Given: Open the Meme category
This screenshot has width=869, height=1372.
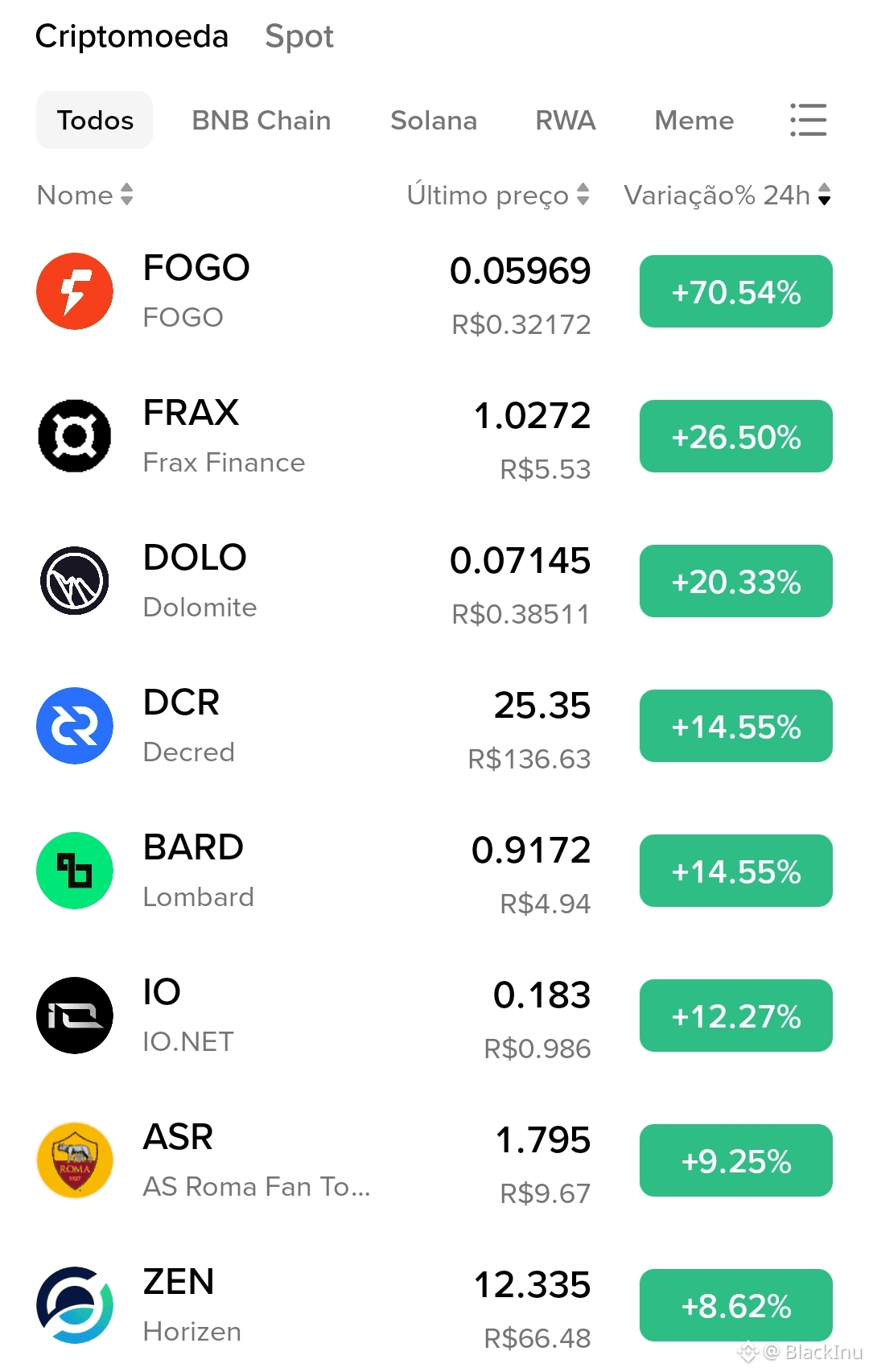Looking at the screenshot, I should tap(694, 121).
